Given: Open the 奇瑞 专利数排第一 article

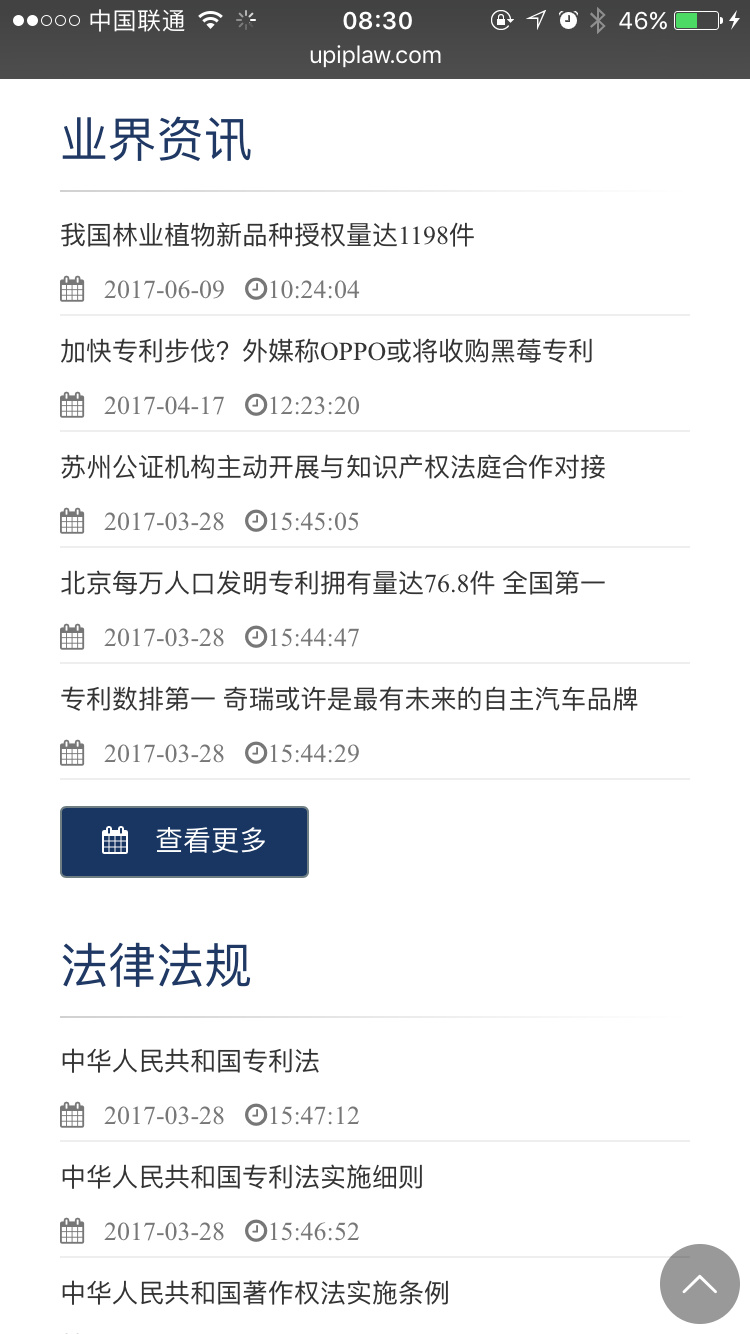Looking at the screenshot, I should click(349, 699).
